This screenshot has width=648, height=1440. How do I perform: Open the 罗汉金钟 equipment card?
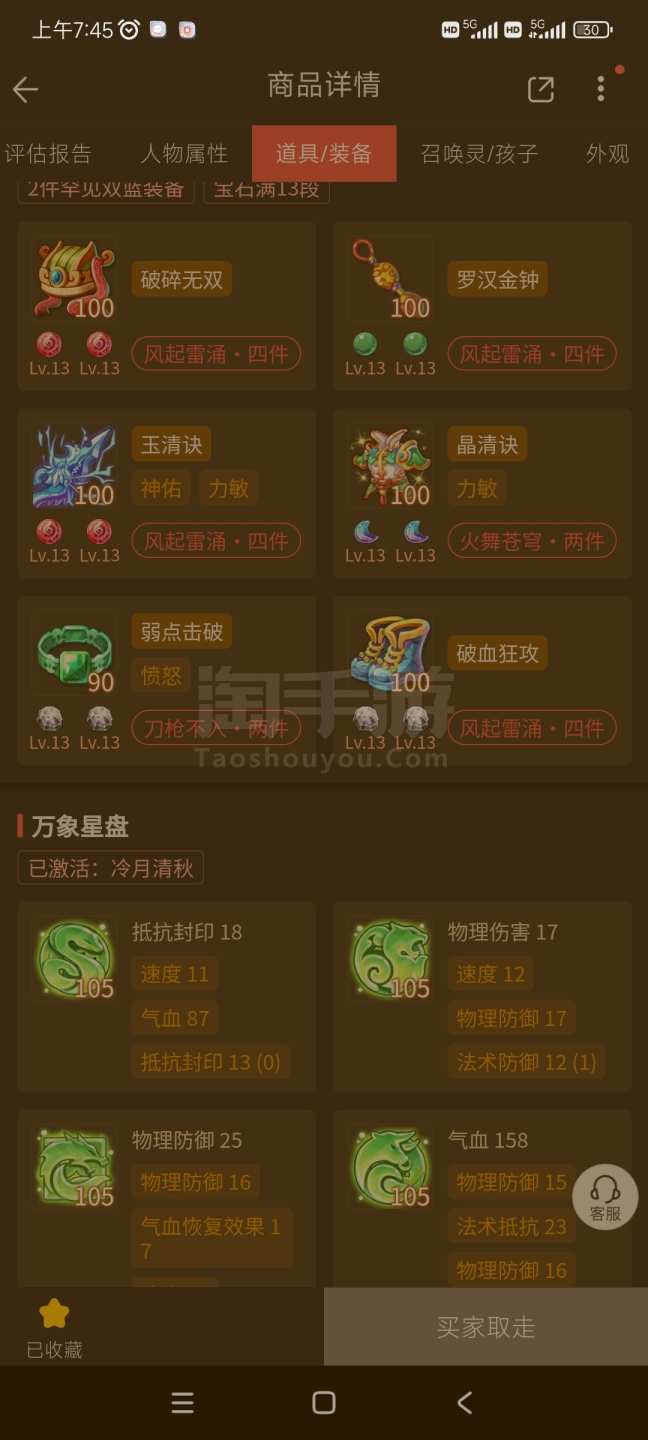pos(482,306)
